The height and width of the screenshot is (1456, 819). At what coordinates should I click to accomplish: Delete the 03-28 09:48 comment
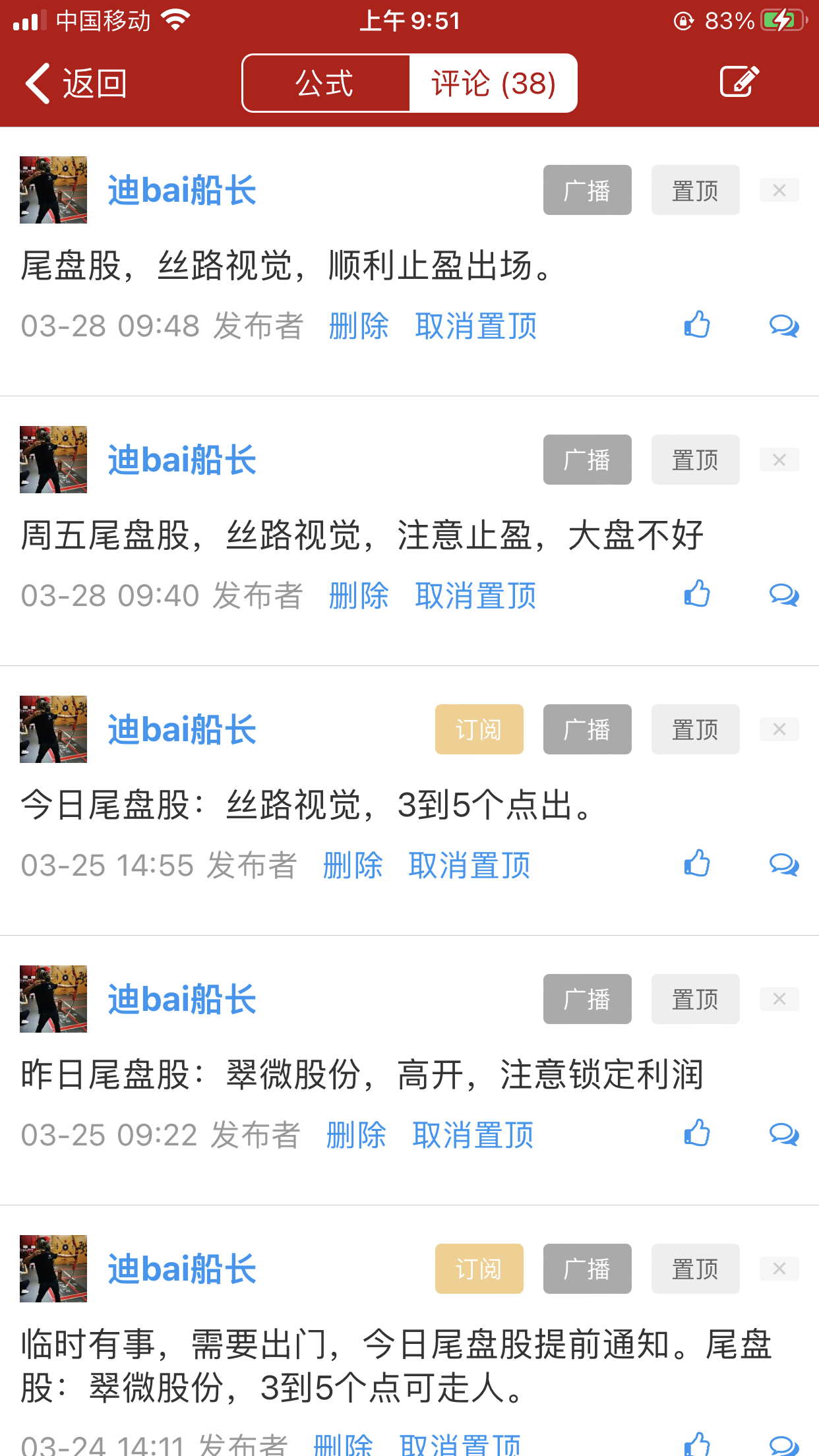point(359,326)
